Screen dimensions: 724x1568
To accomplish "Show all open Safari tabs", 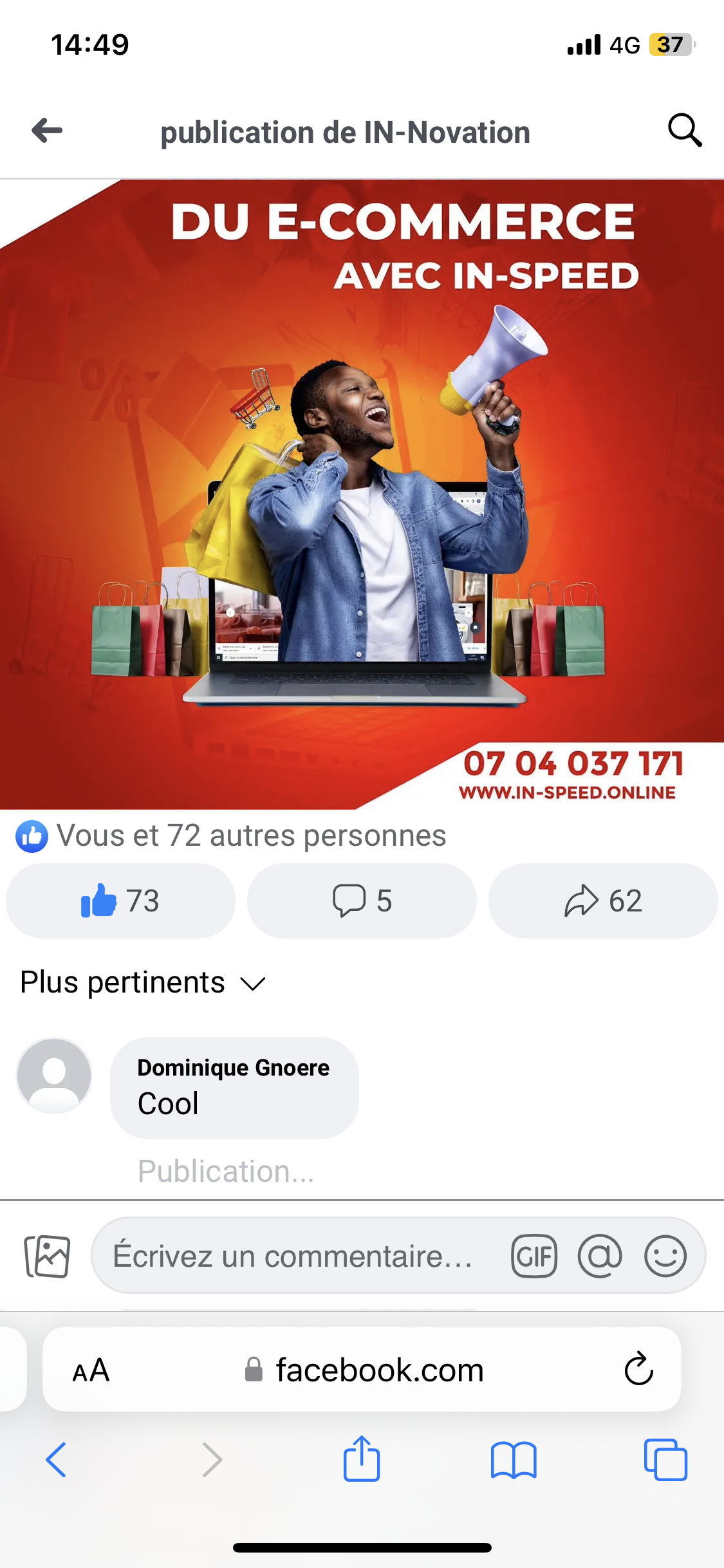I will click(665, 1460).
